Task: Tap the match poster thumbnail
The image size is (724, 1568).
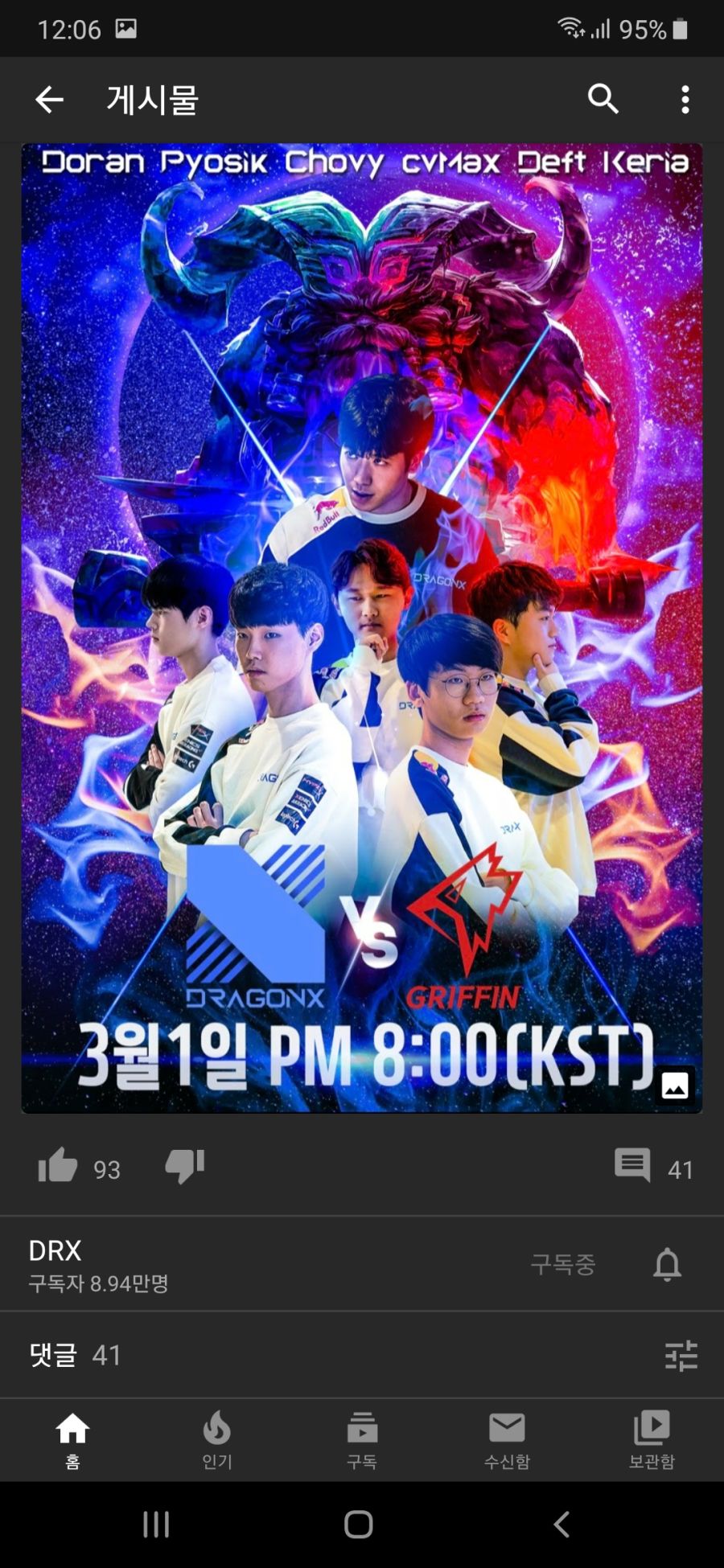Action: (x=361, y=619)
